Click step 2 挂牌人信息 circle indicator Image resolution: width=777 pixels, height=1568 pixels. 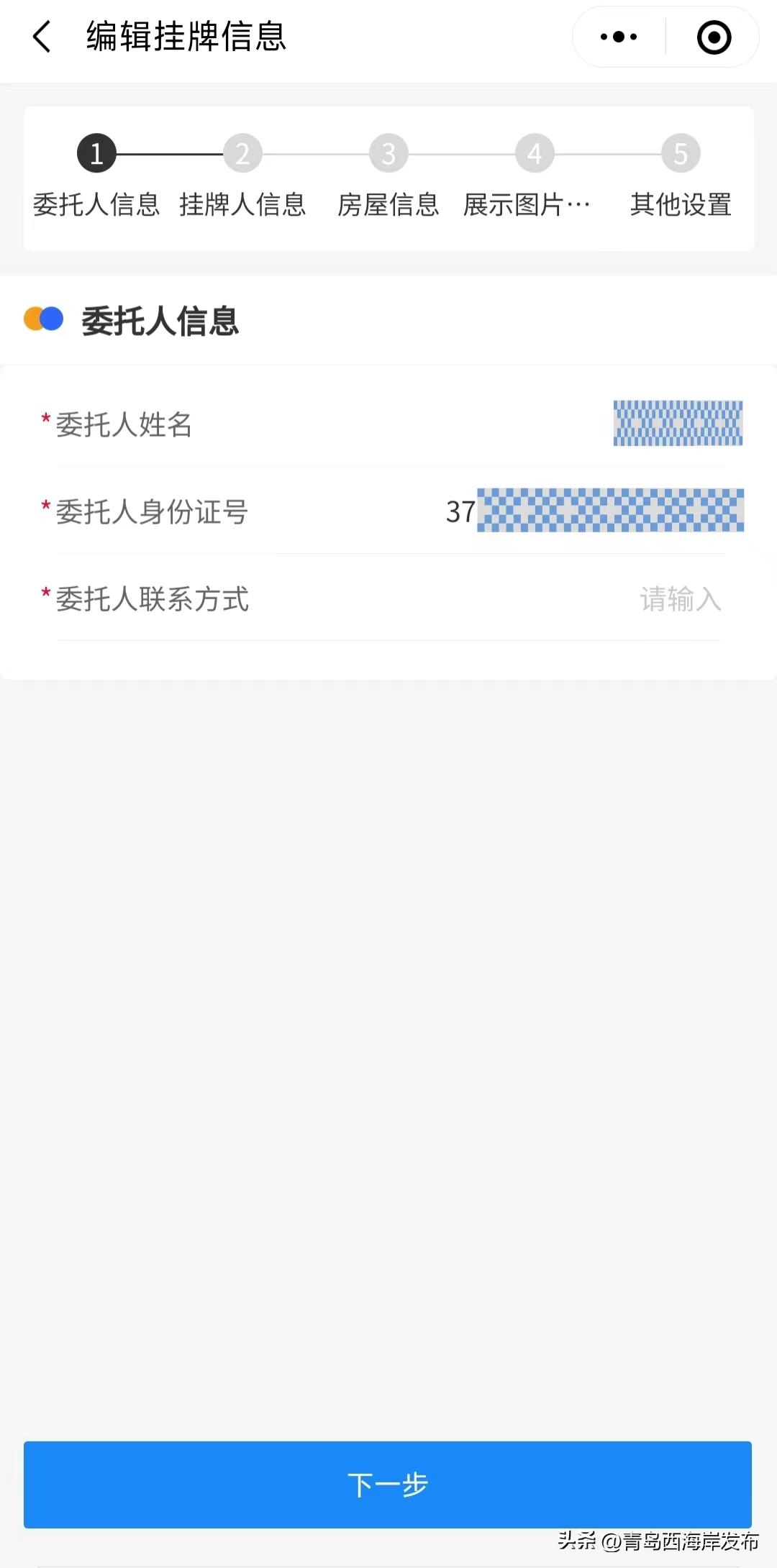point(243,152)
